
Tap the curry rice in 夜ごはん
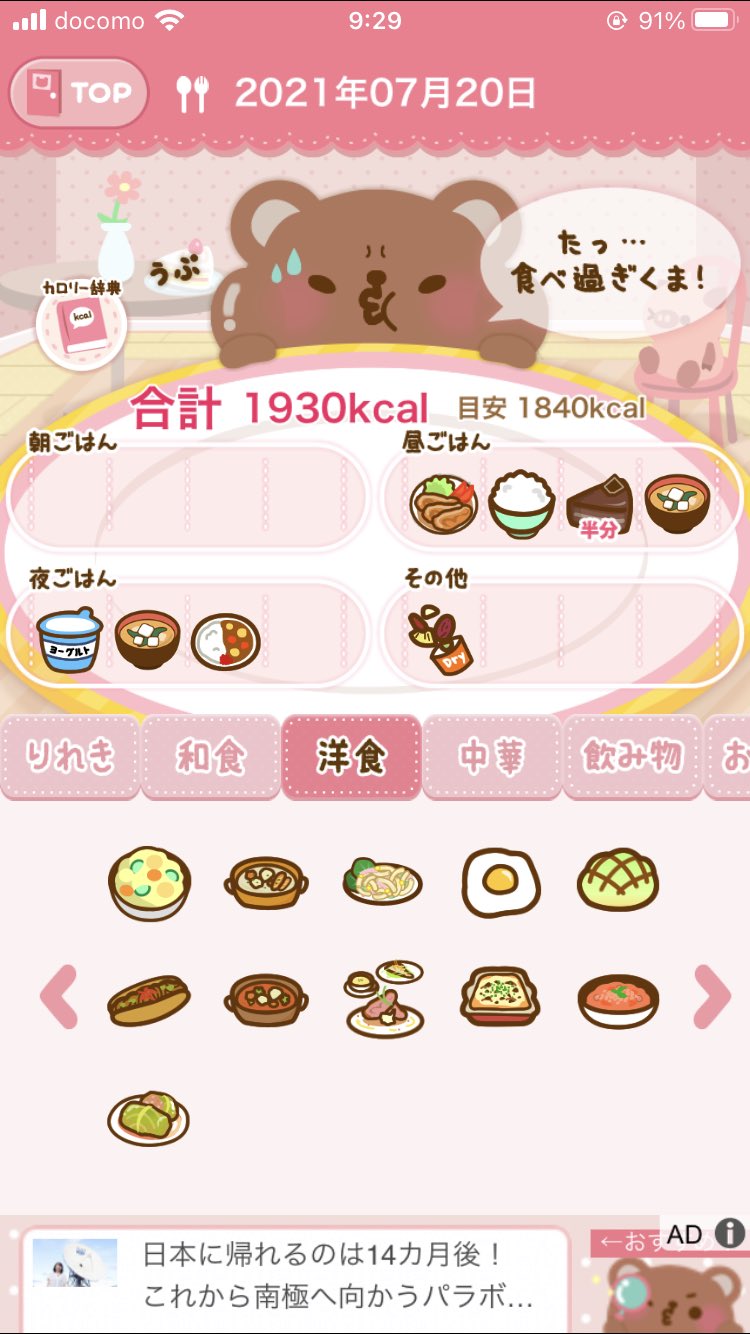pyautogui.click(x=226, y=640)
